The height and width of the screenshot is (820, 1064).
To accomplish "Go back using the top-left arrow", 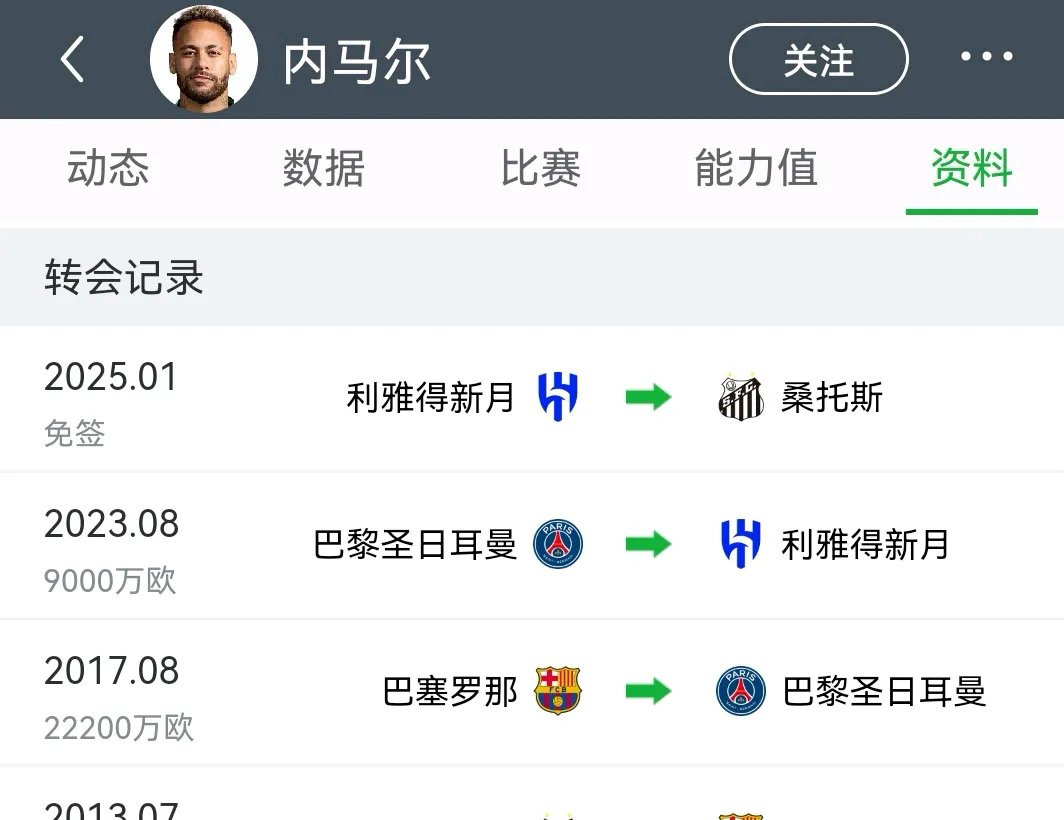I will (72, 60).
